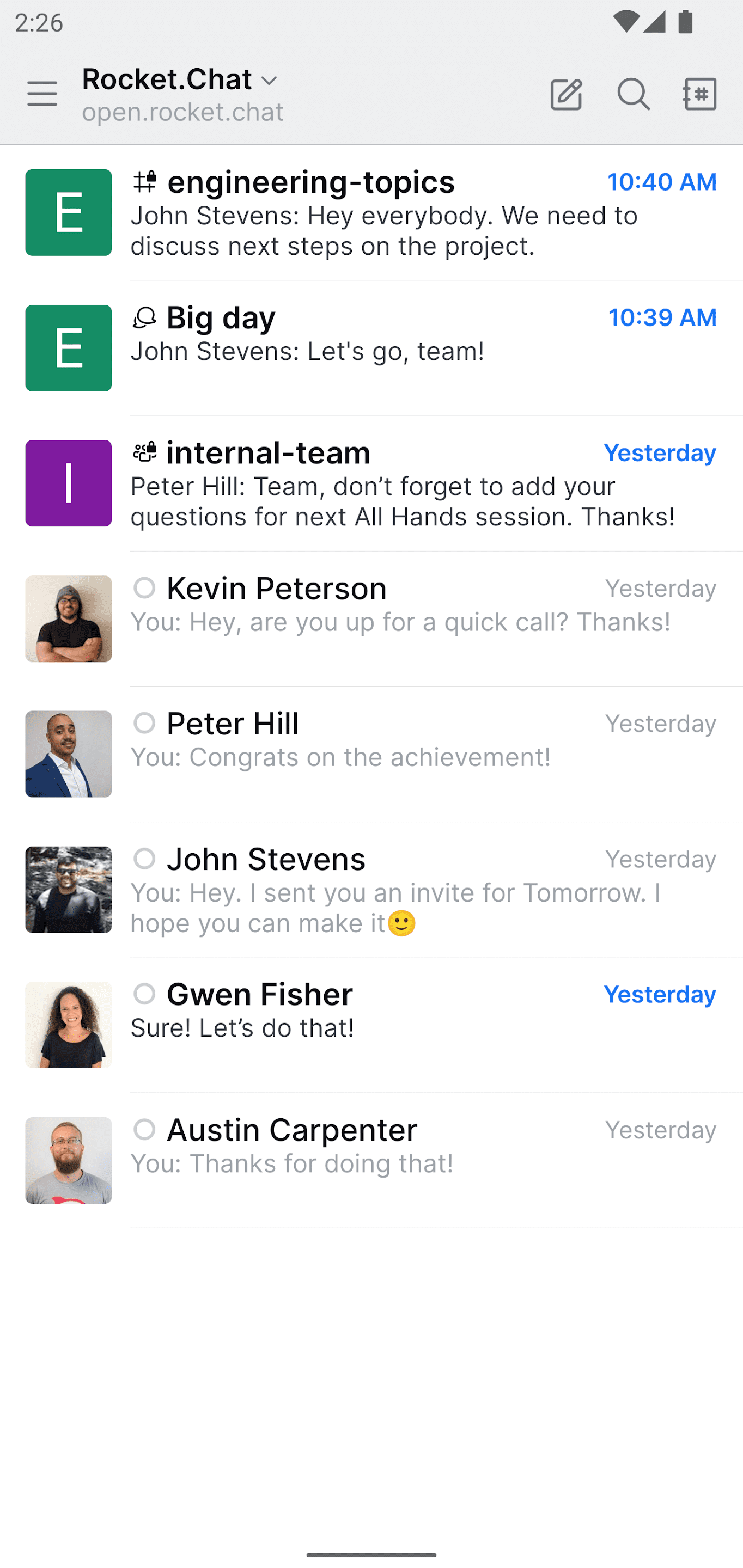Open the chat with John Stevens

point(371,889)
